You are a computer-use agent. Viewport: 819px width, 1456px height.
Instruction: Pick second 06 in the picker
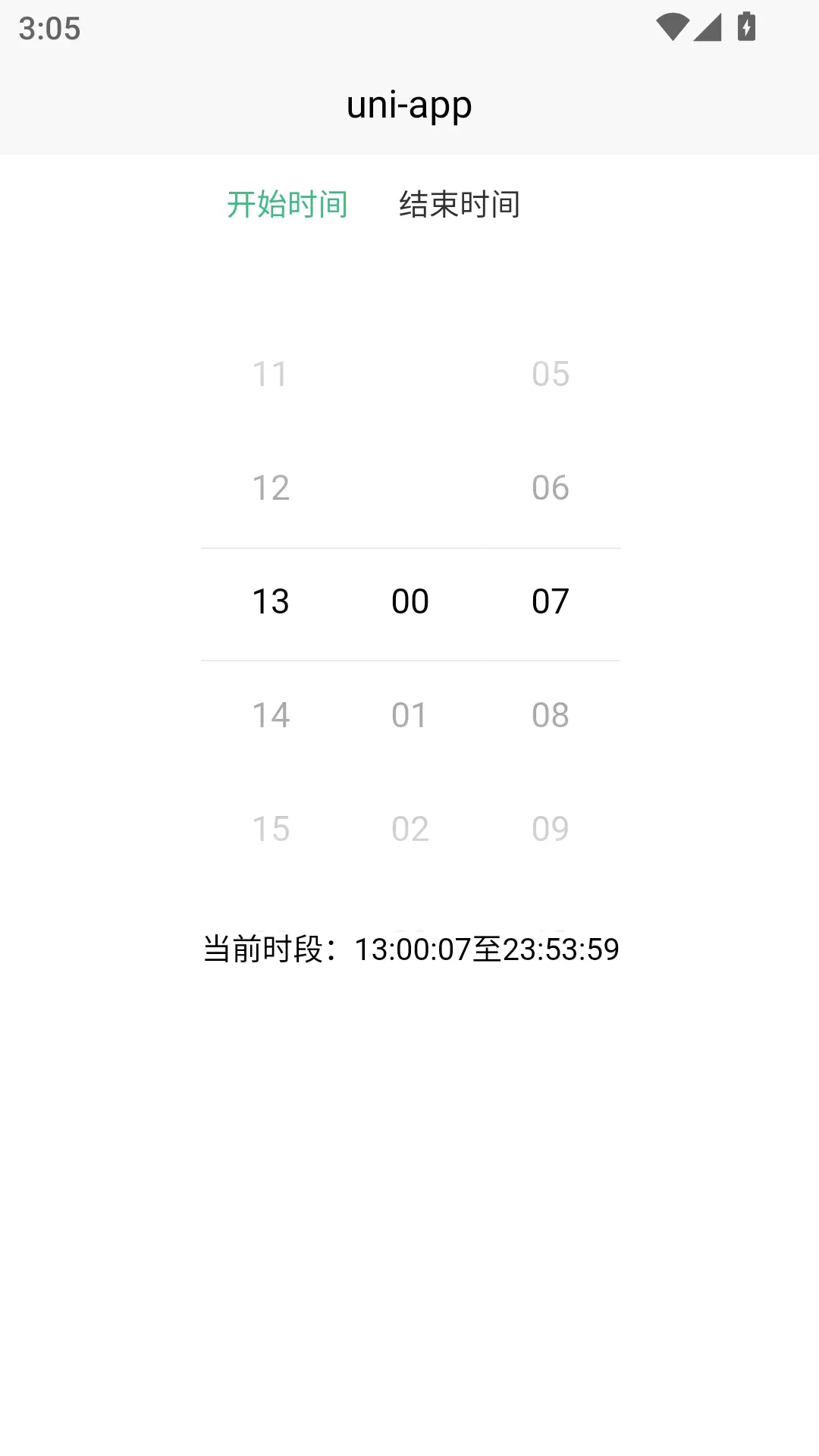point(551,488)
